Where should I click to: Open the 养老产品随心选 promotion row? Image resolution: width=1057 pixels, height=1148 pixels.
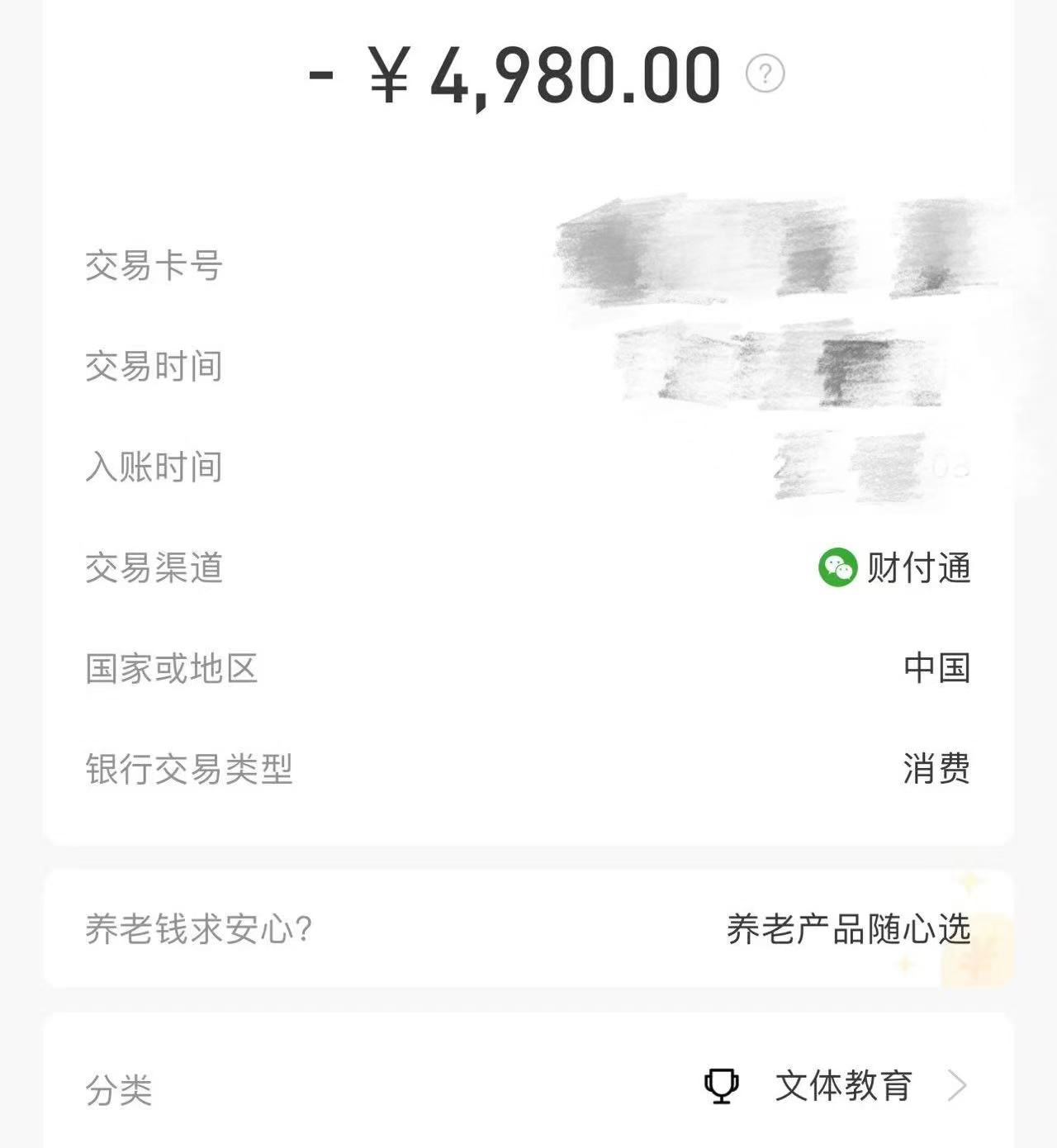(847, 929)
